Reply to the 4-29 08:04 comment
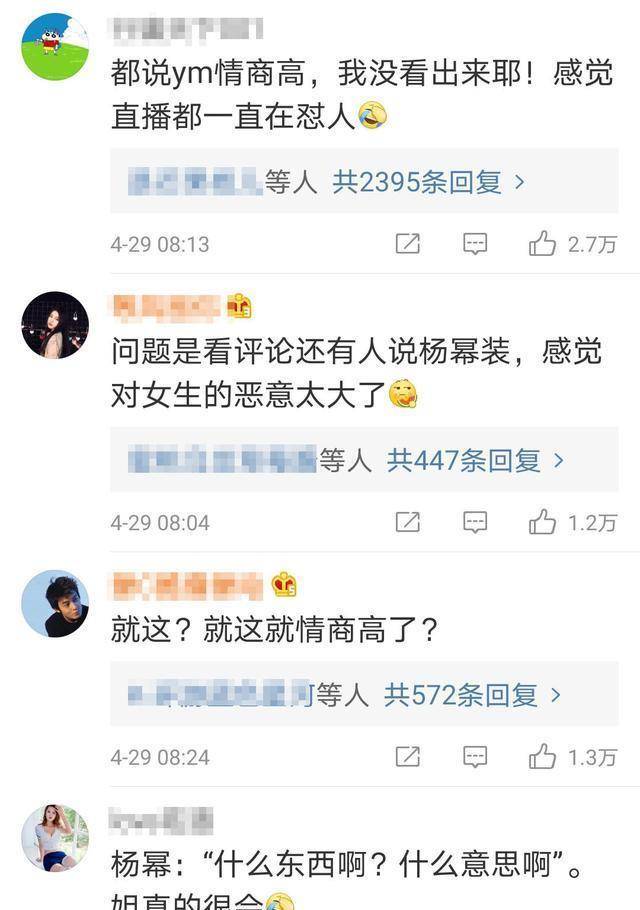The width and height of the screenshot is (640, 910). pyautogui.click(x=475, y=521)
